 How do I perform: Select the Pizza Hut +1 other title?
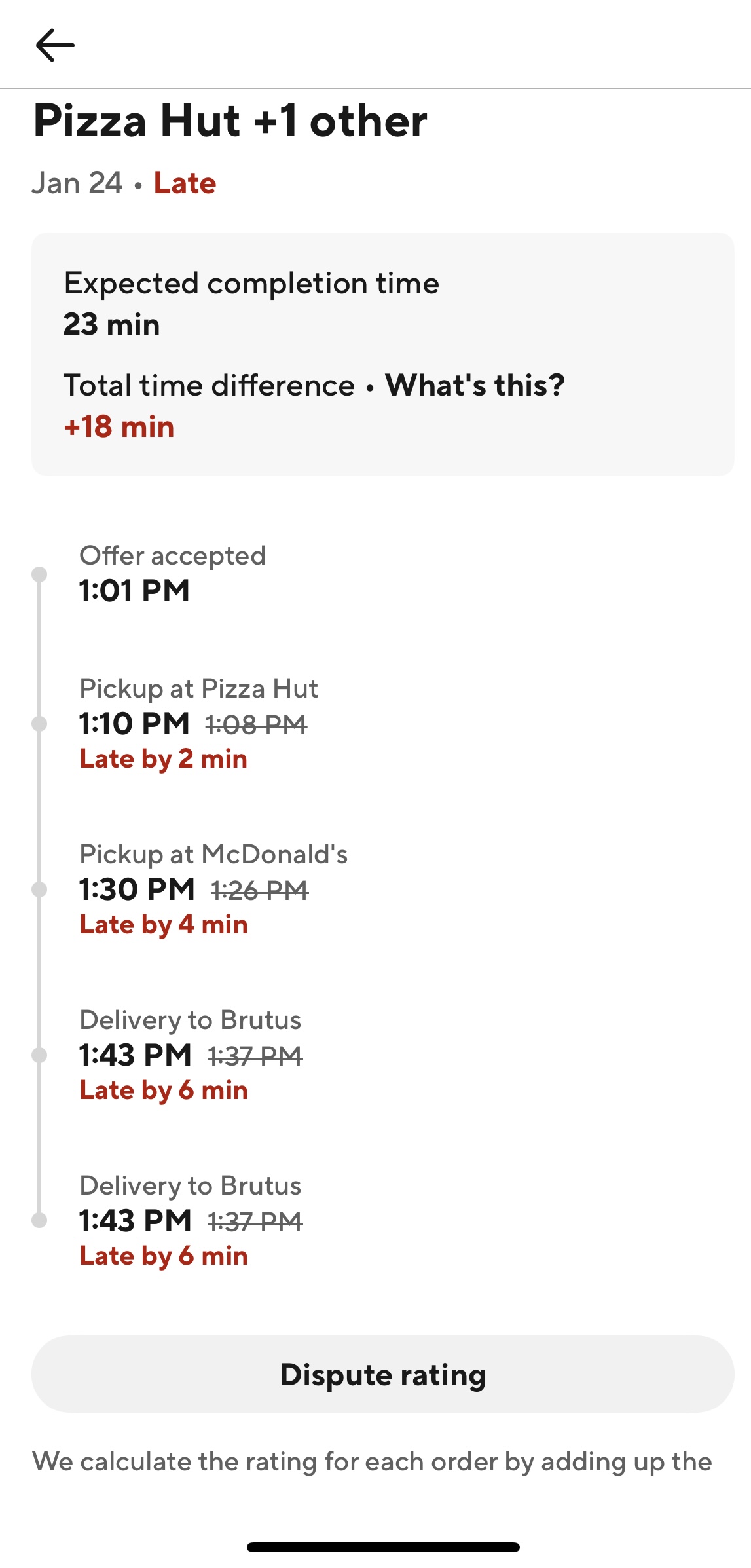[x=230, y=120]
